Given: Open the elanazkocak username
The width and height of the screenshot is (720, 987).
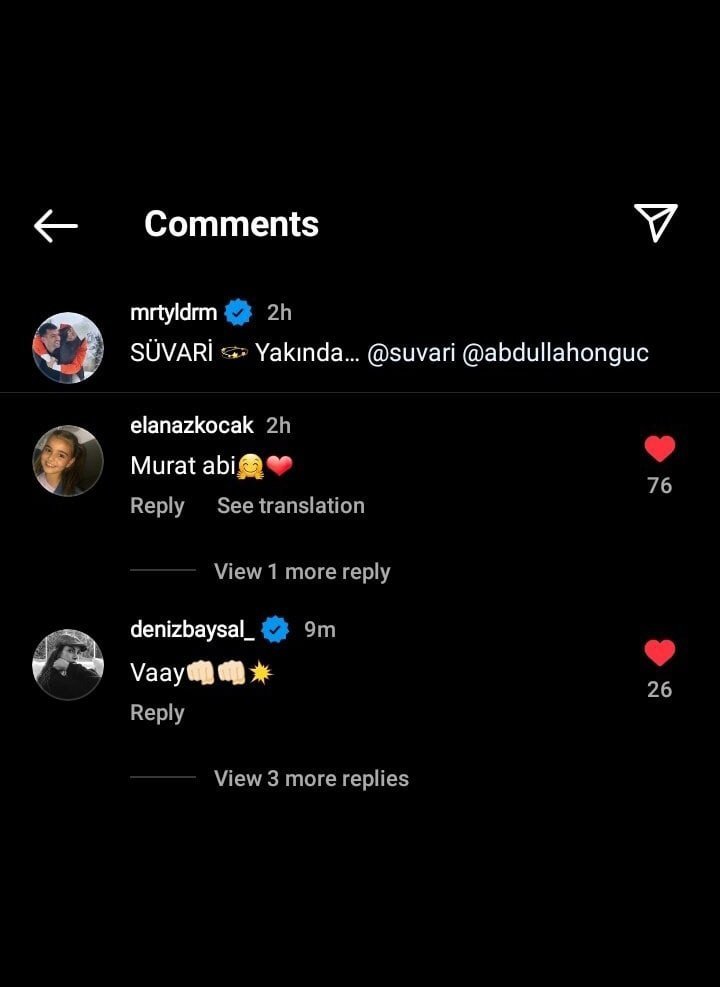Looking at the screenshot, I should click(192, 425).
